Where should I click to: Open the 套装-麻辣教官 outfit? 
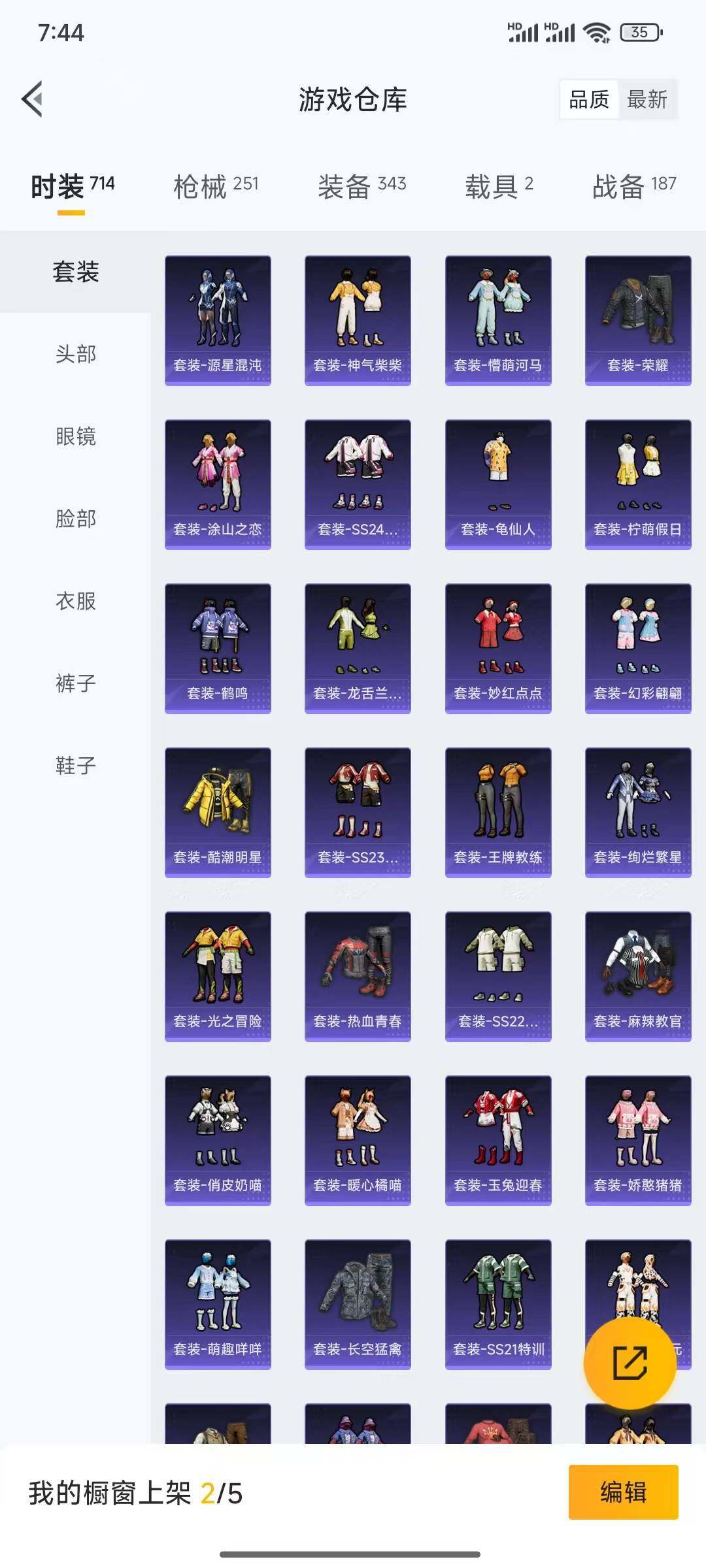tap(638, 976)
